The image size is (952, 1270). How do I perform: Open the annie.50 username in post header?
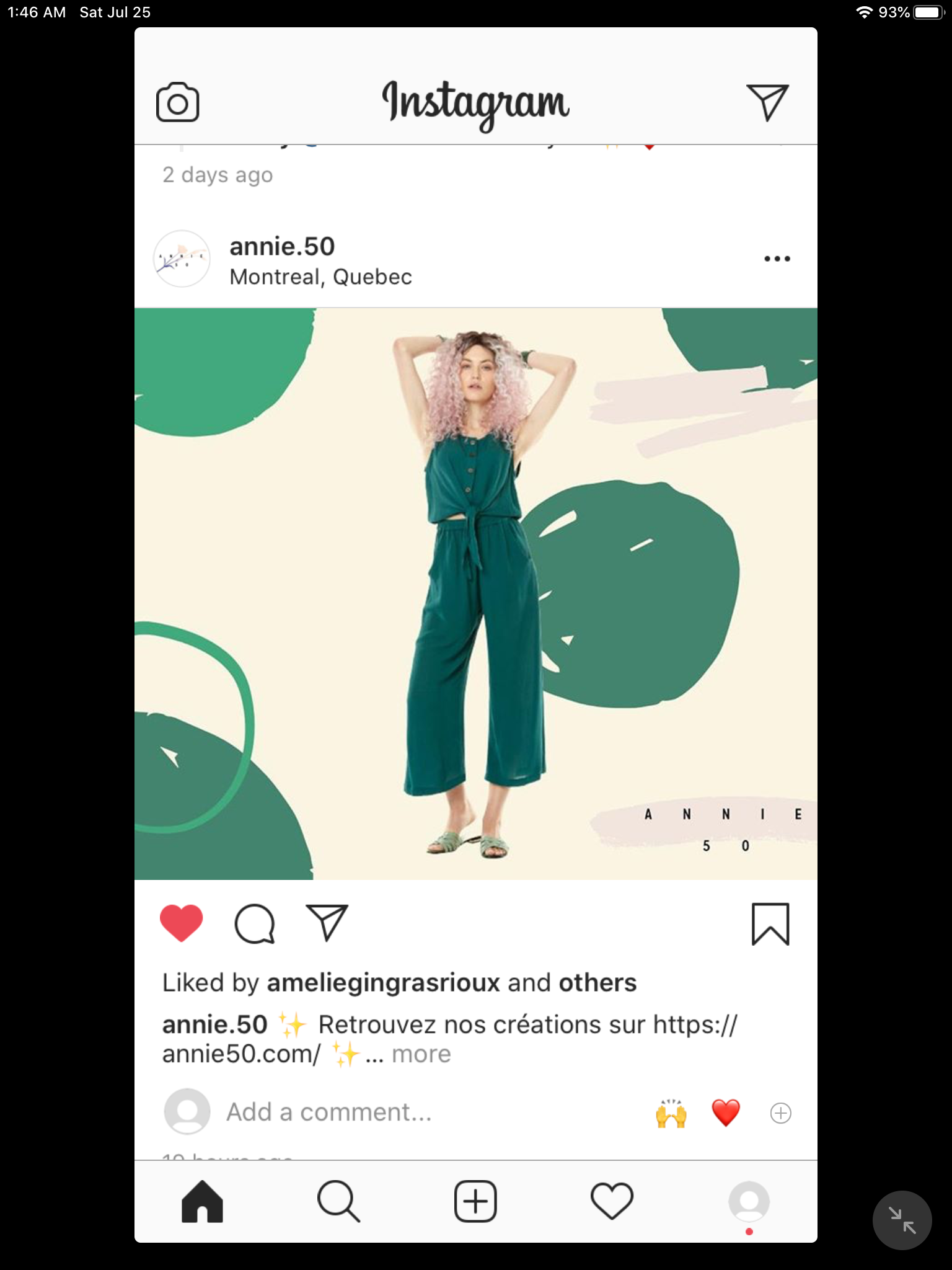[x=282, y=246]
